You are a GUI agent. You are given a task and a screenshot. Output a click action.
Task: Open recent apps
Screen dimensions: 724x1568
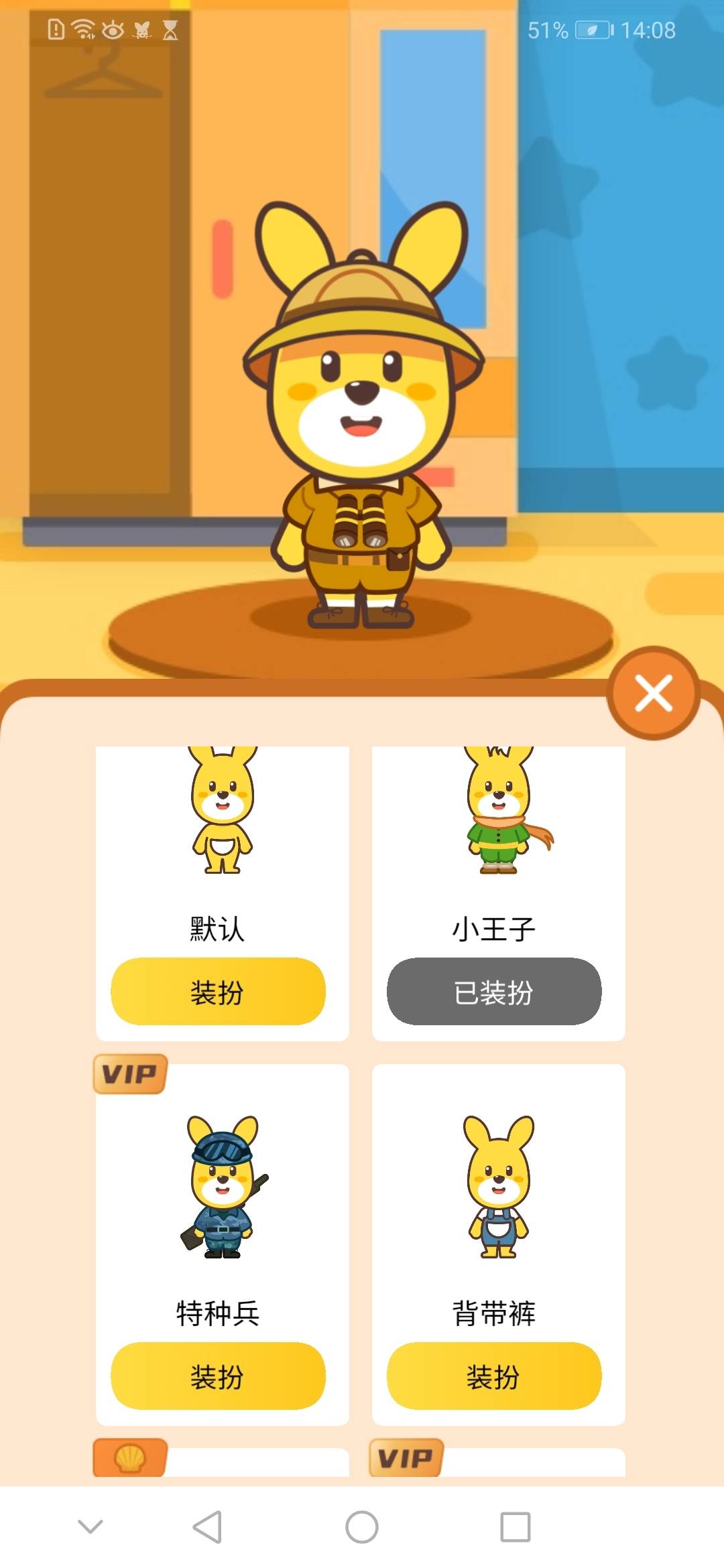point(516,1527)
